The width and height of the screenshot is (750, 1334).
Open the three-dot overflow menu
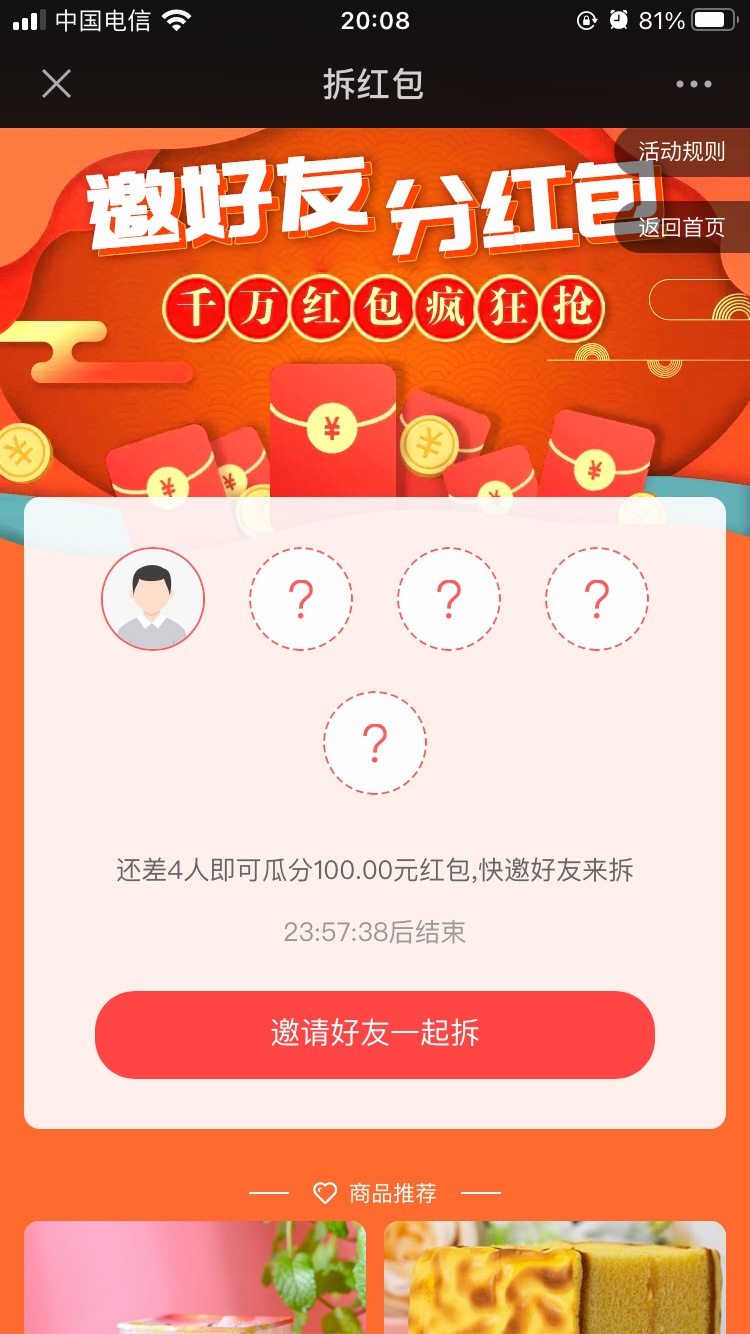693,84
